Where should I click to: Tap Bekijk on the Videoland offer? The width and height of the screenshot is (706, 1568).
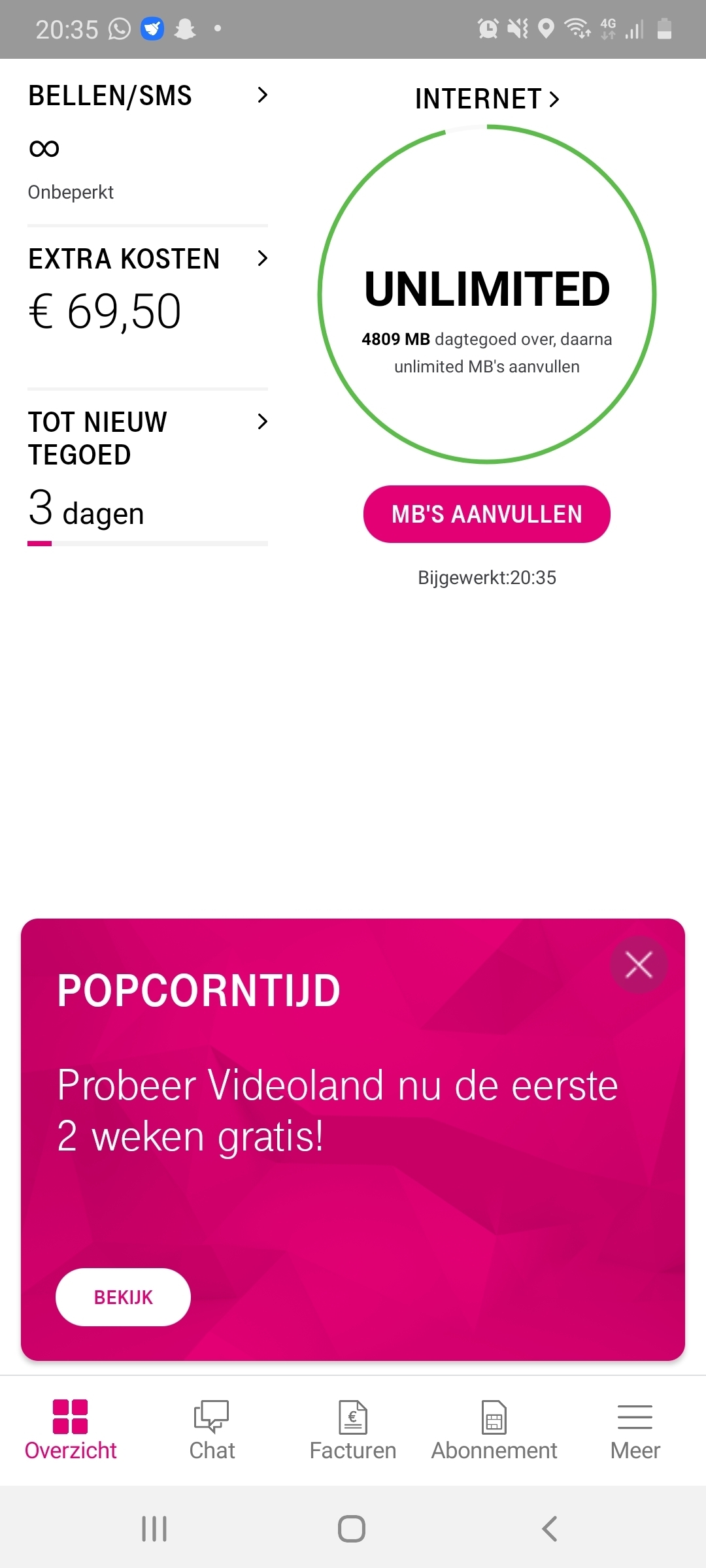tap(123, 1297)
